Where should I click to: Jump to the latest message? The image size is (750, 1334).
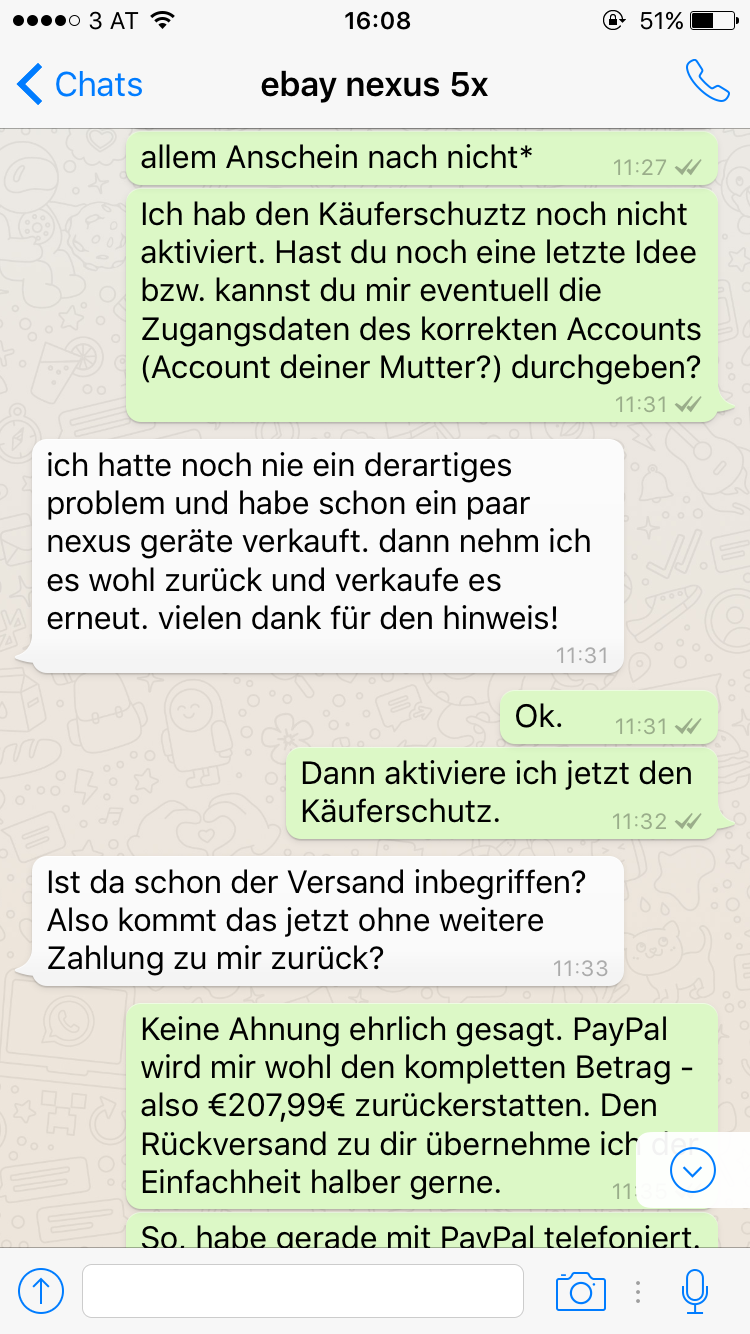pos(693,1171)
